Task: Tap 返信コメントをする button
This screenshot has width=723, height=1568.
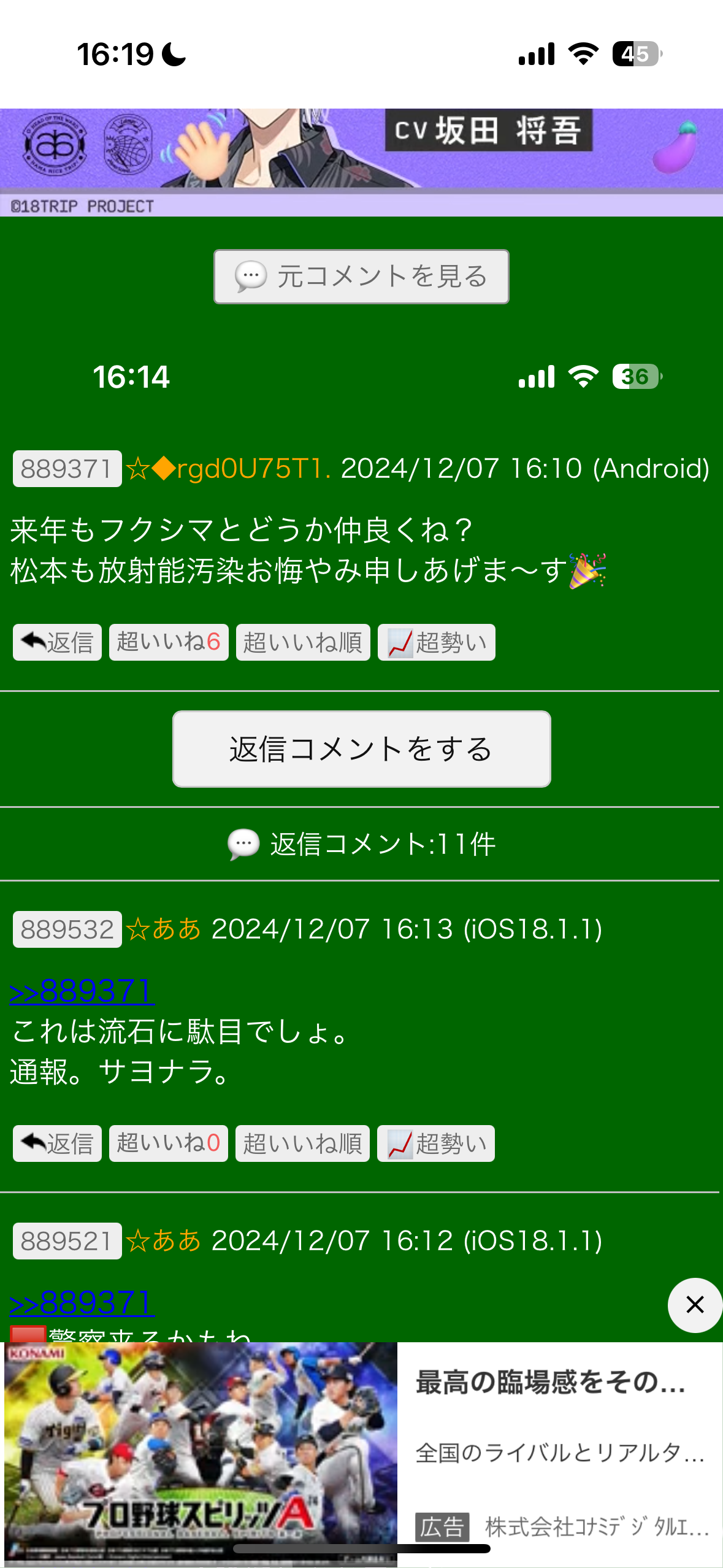Action: [x=361, y=748]
